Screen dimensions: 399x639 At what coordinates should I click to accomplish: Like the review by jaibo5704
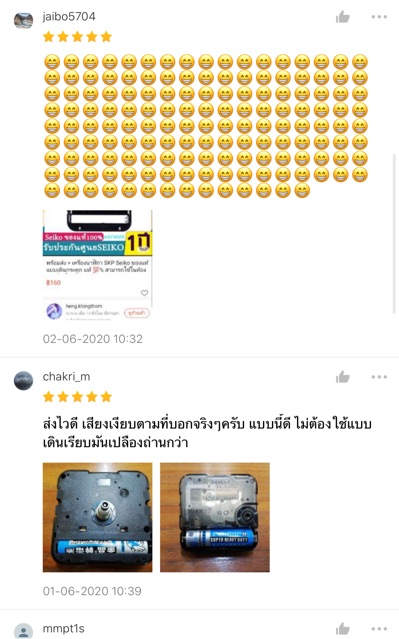[343, 17]
